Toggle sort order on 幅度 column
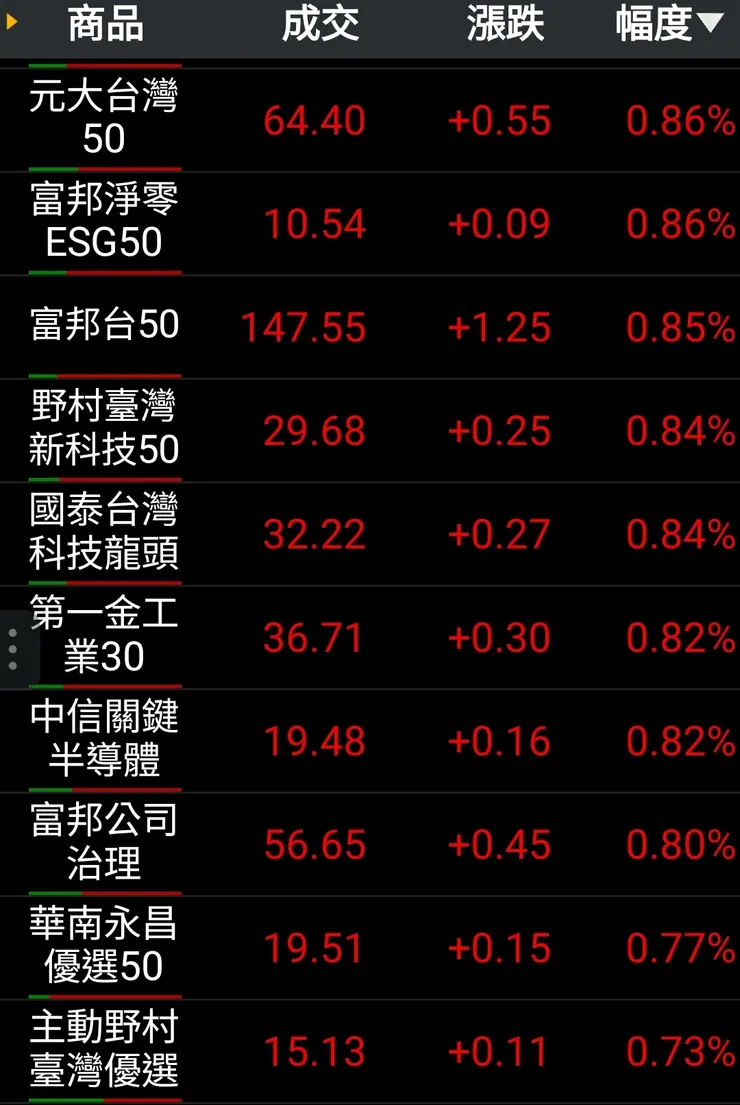Viewport: 740px width, 1105px height. coord(668,26)
